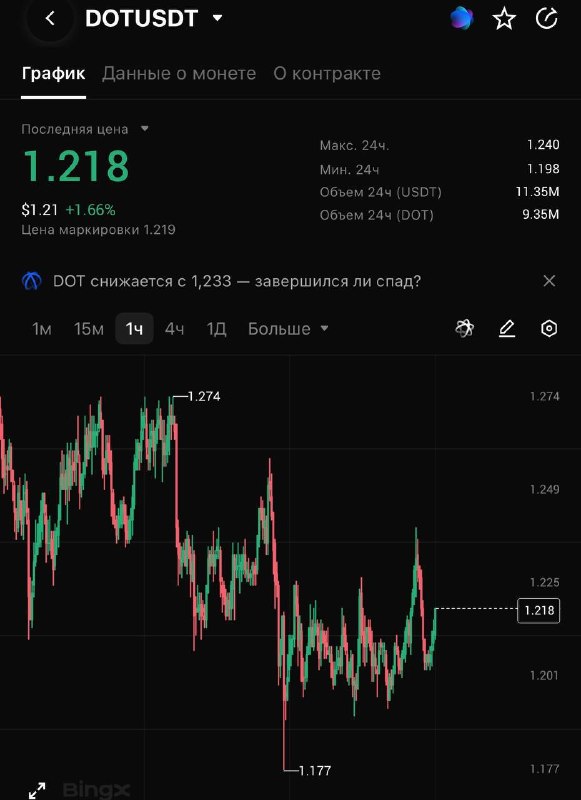The width and height of the screenshot is (581, 800).
Task: Go back using the arrow icon
Action: coord(50,19)
